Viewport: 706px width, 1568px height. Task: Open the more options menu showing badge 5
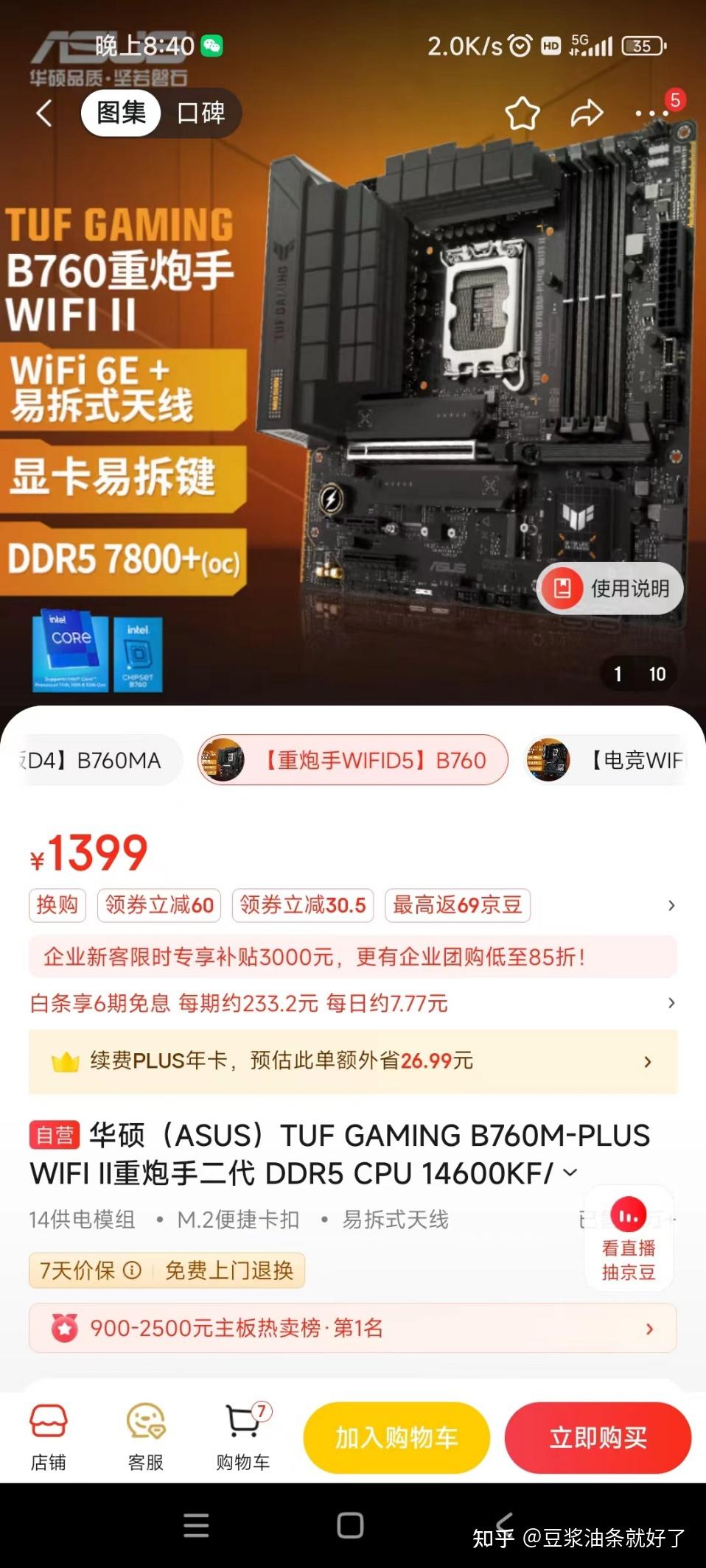pos(646,113)
